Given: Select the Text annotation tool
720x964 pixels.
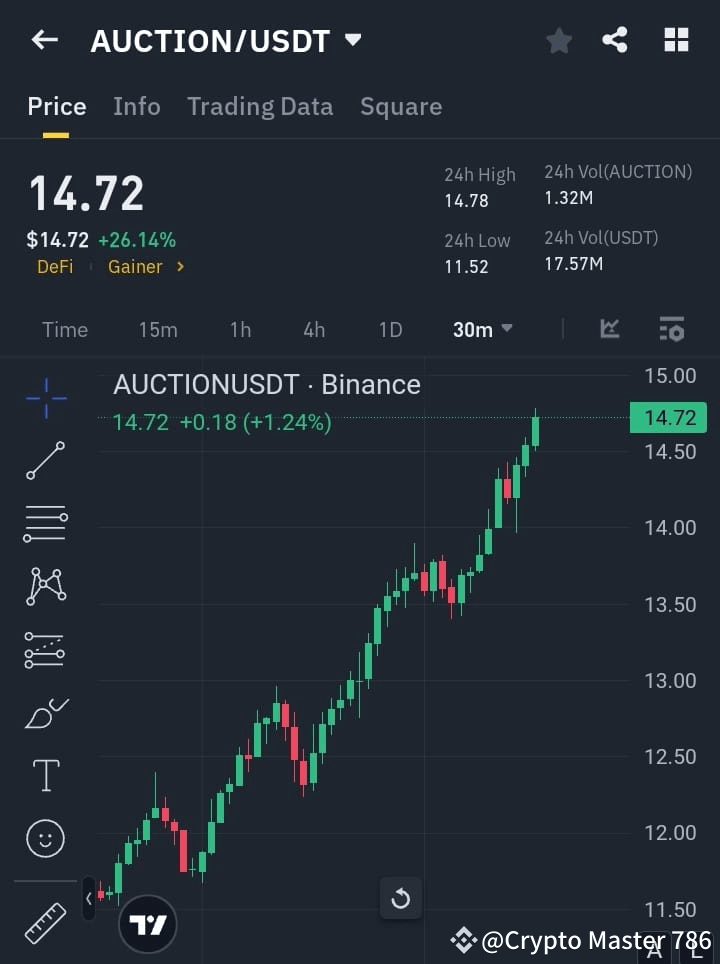Looking at the screenshot, I should [45, 775].
